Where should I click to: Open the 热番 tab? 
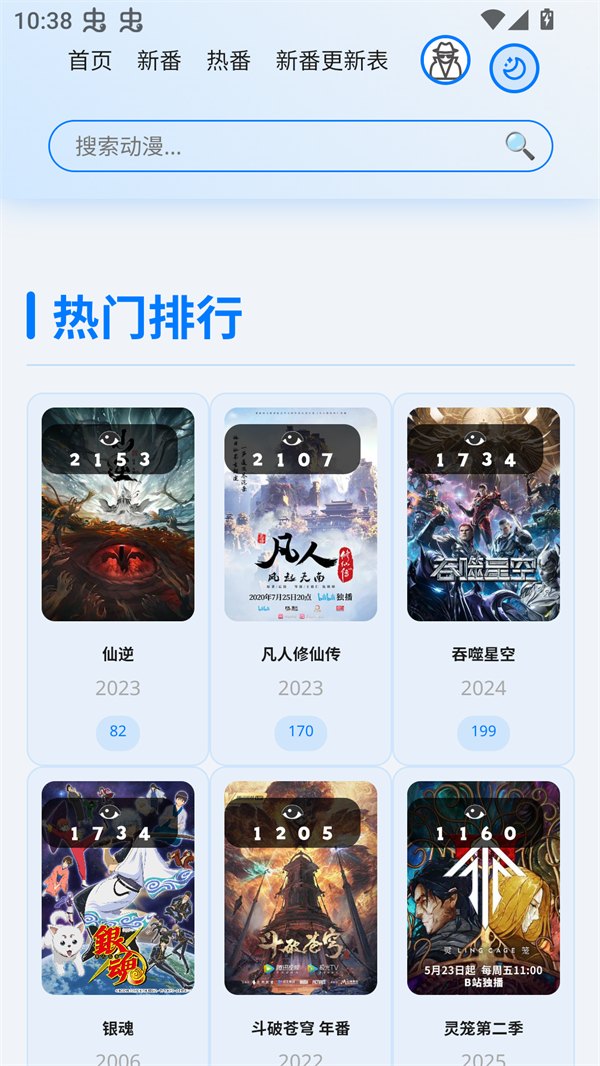click(228, 61)
